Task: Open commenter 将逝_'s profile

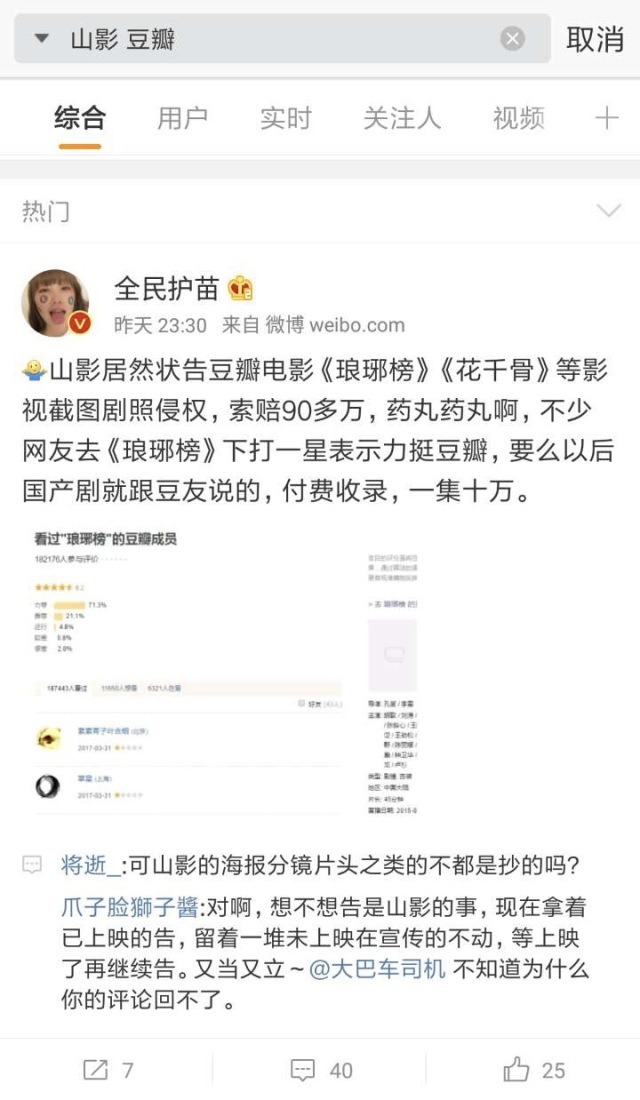Action: [x=90, y=866]
